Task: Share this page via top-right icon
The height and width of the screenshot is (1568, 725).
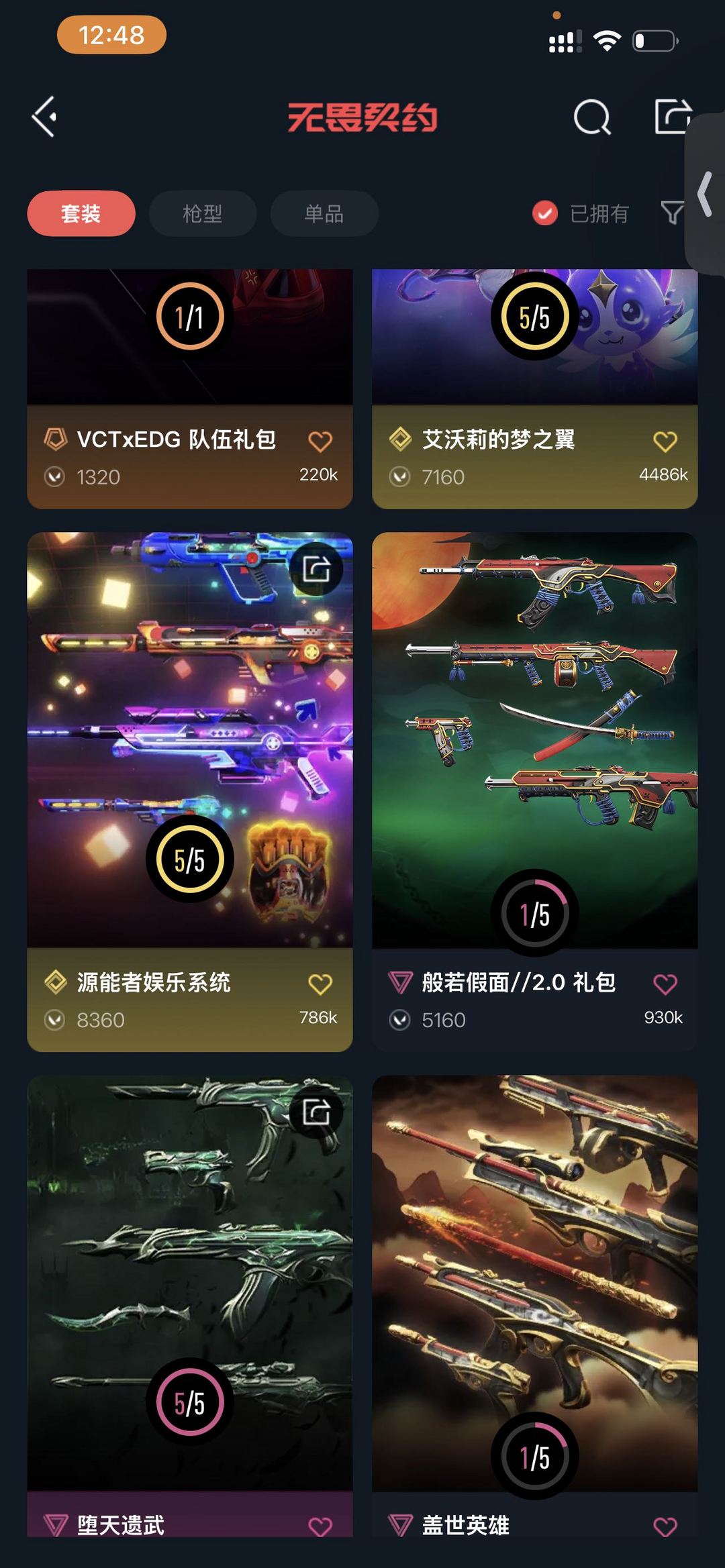Action: 673,116
